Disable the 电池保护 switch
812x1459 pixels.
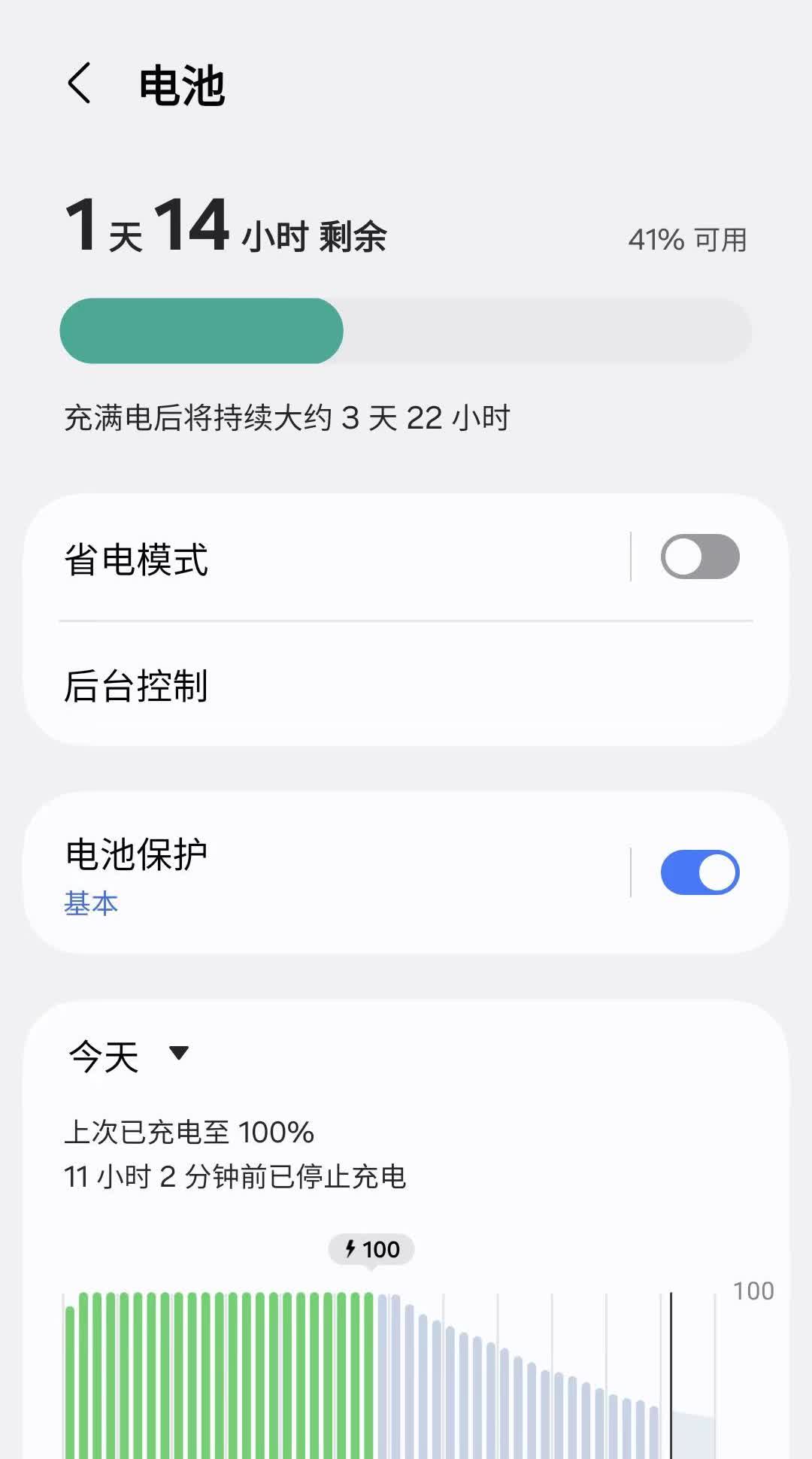[699, 872]
